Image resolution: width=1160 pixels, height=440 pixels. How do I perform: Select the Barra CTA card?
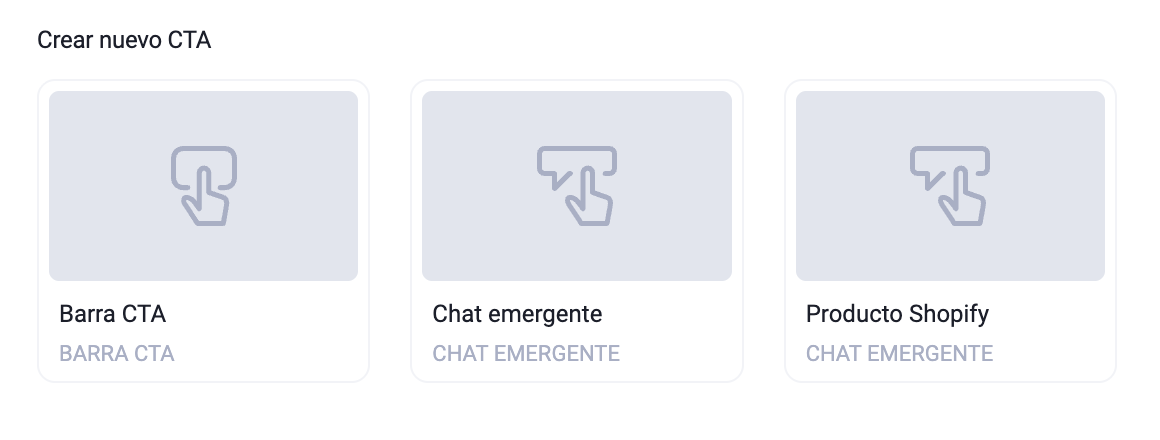(203, 230)
